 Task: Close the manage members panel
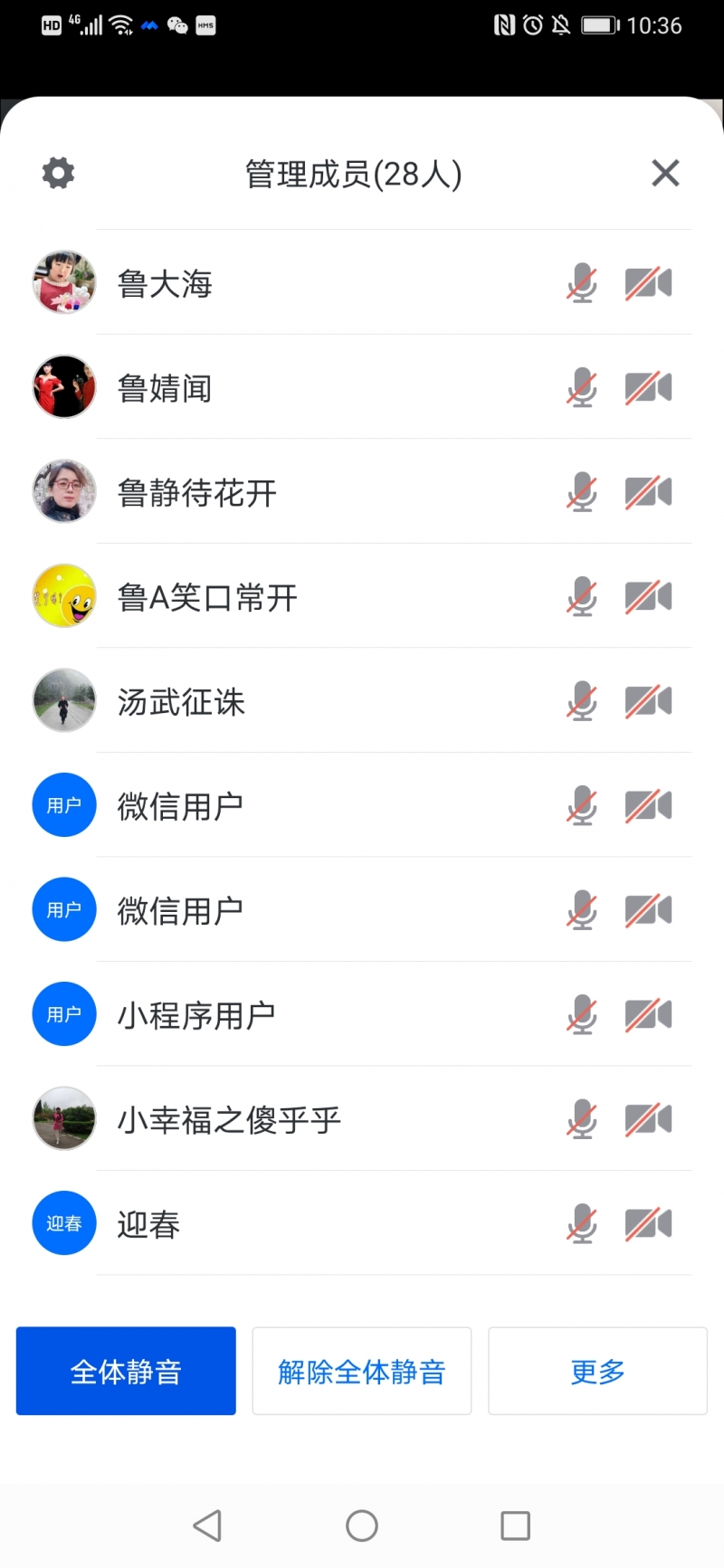pyautogui.click(x=665, y=173)
